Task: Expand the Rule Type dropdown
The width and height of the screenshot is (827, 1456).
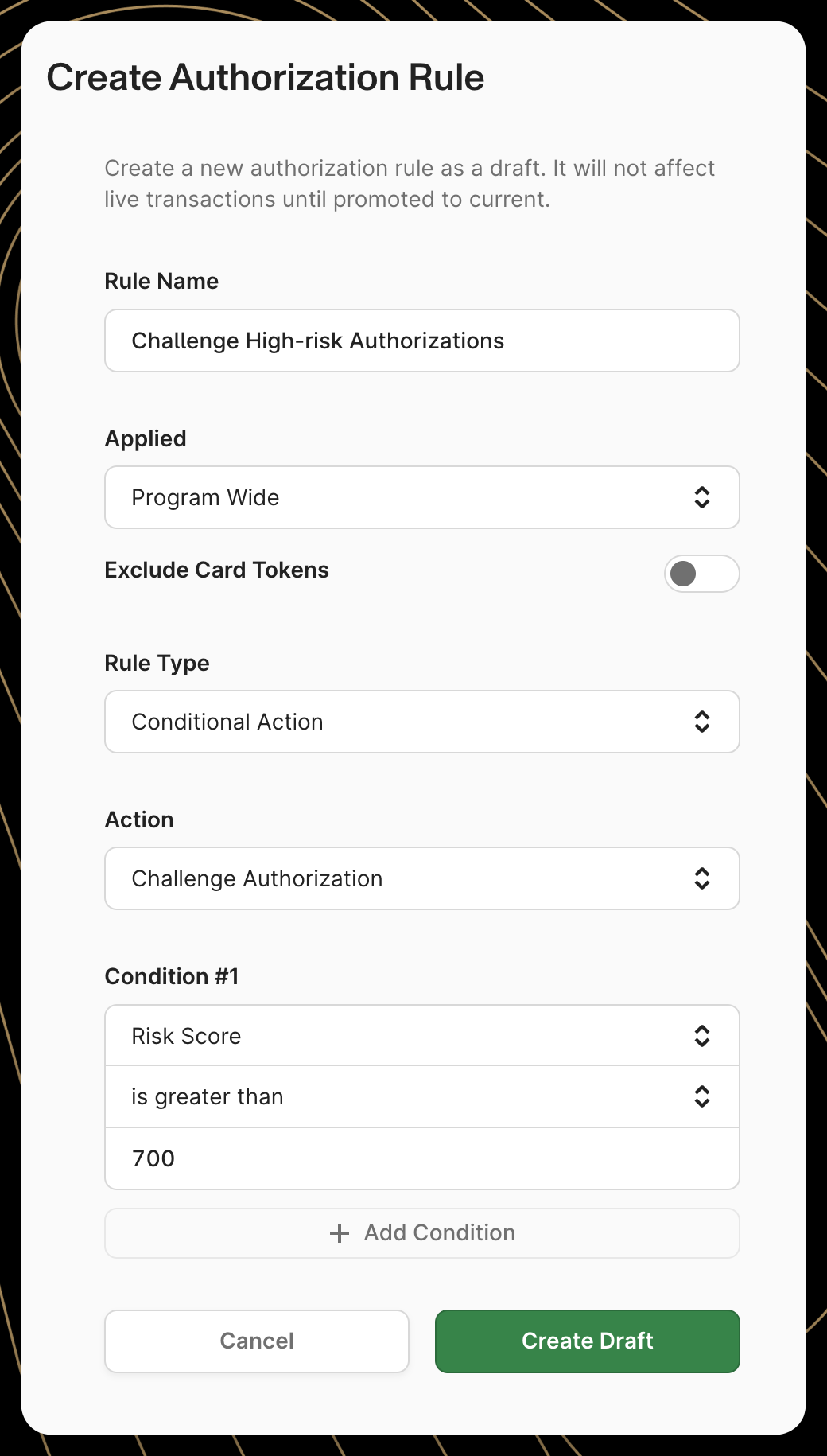Action: 421,722
